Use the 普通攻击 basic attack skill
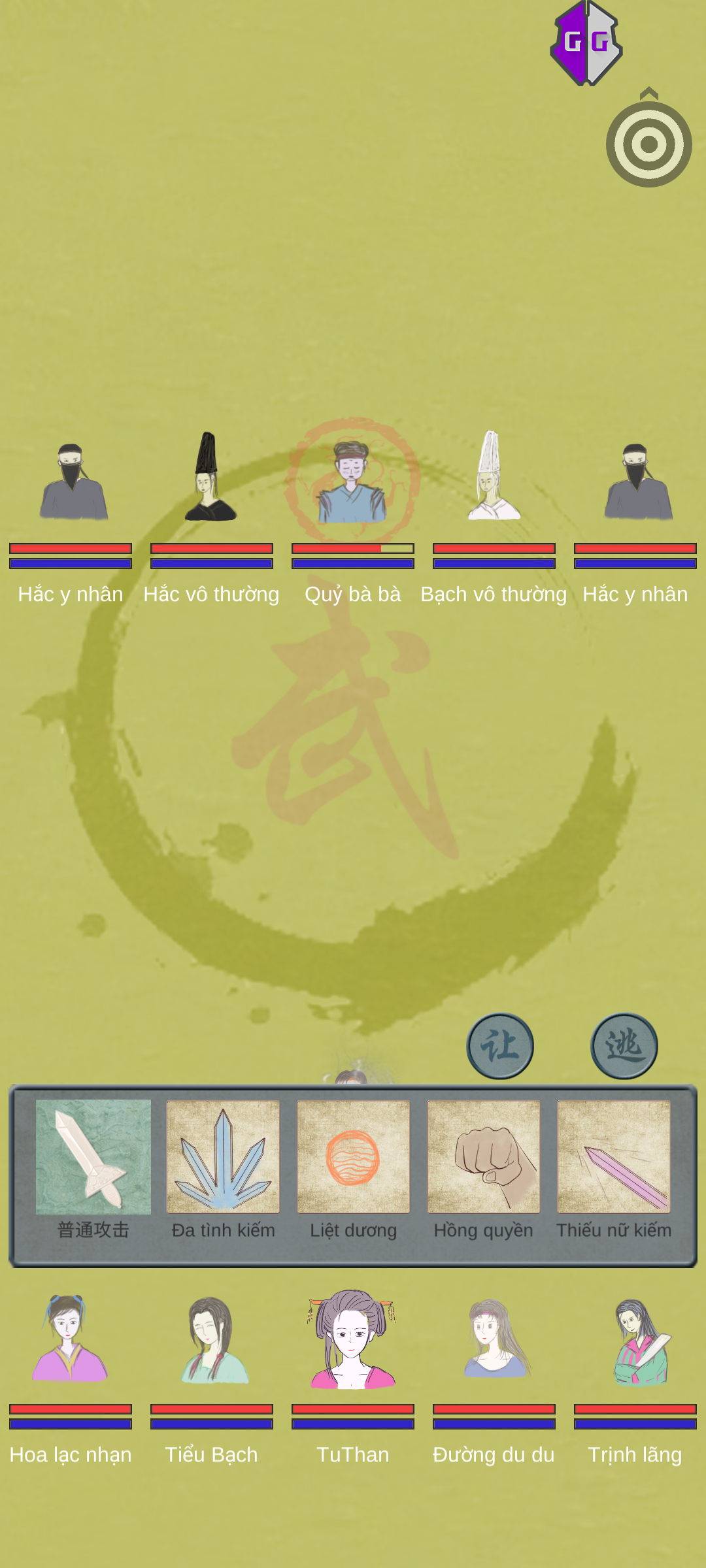 [93, 1157]
